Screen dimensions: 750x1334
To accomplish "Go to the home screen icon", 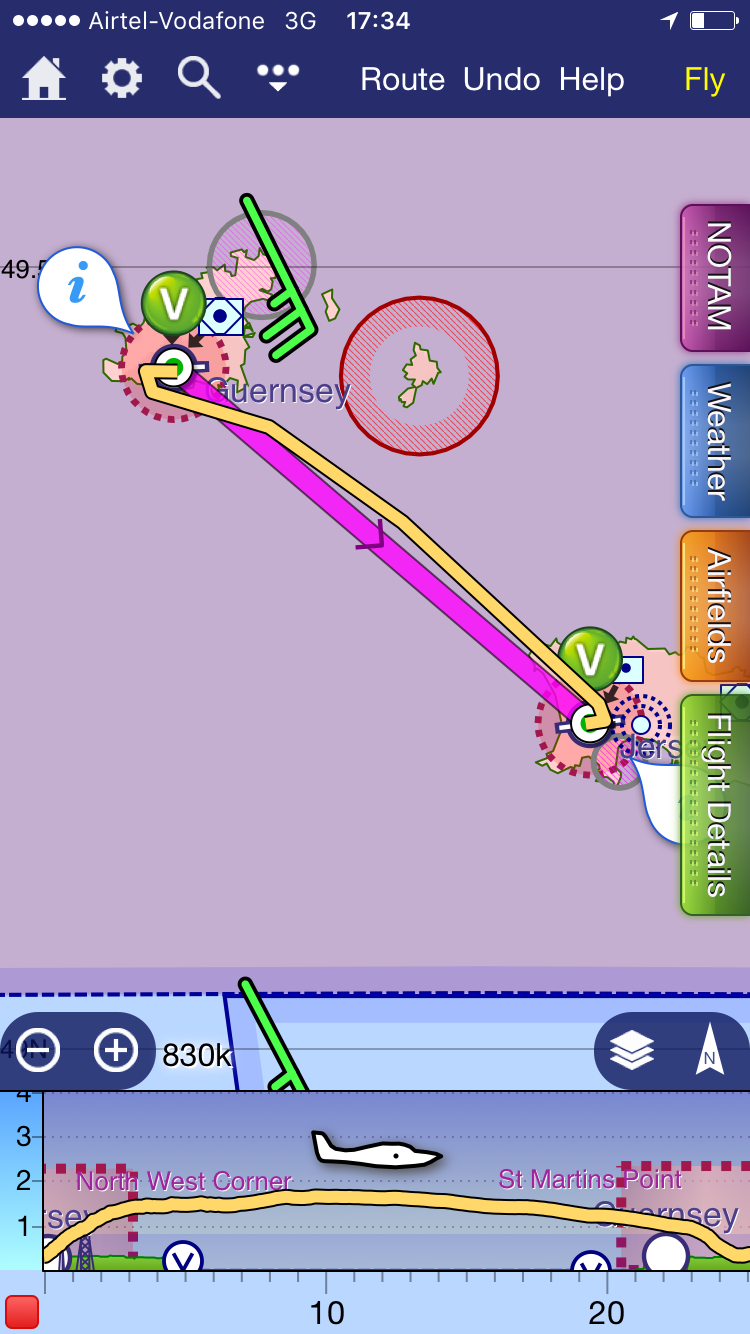I will pos(44,79).
